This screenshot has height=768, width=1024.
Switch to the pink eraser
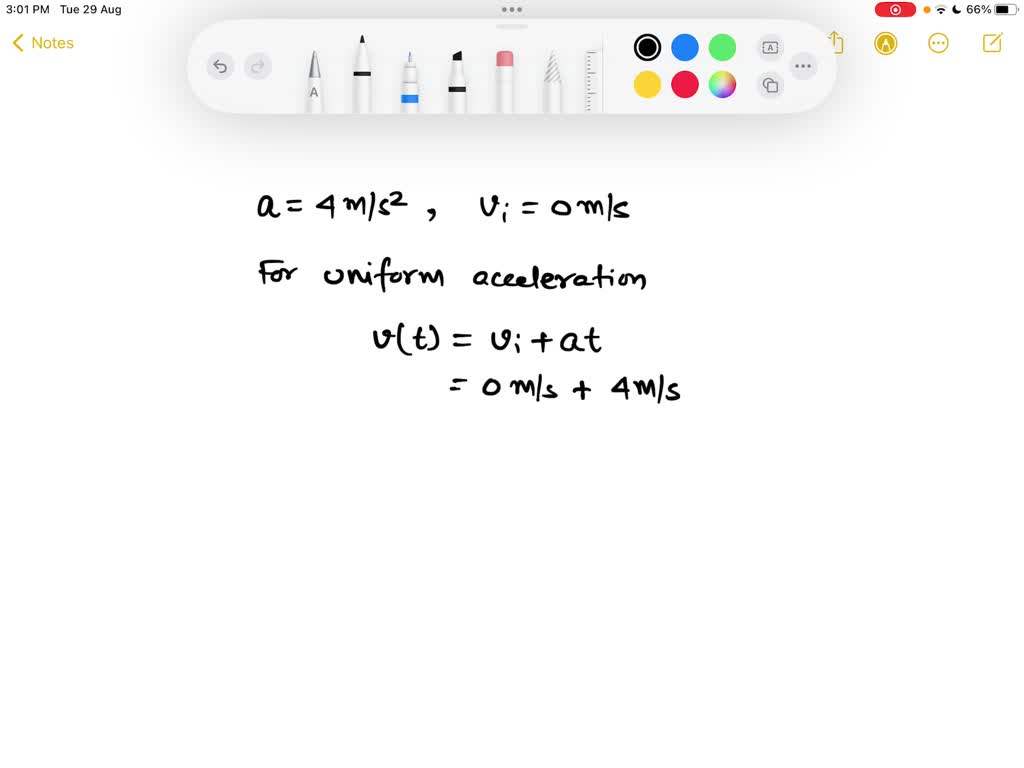(x=505, y=80)
